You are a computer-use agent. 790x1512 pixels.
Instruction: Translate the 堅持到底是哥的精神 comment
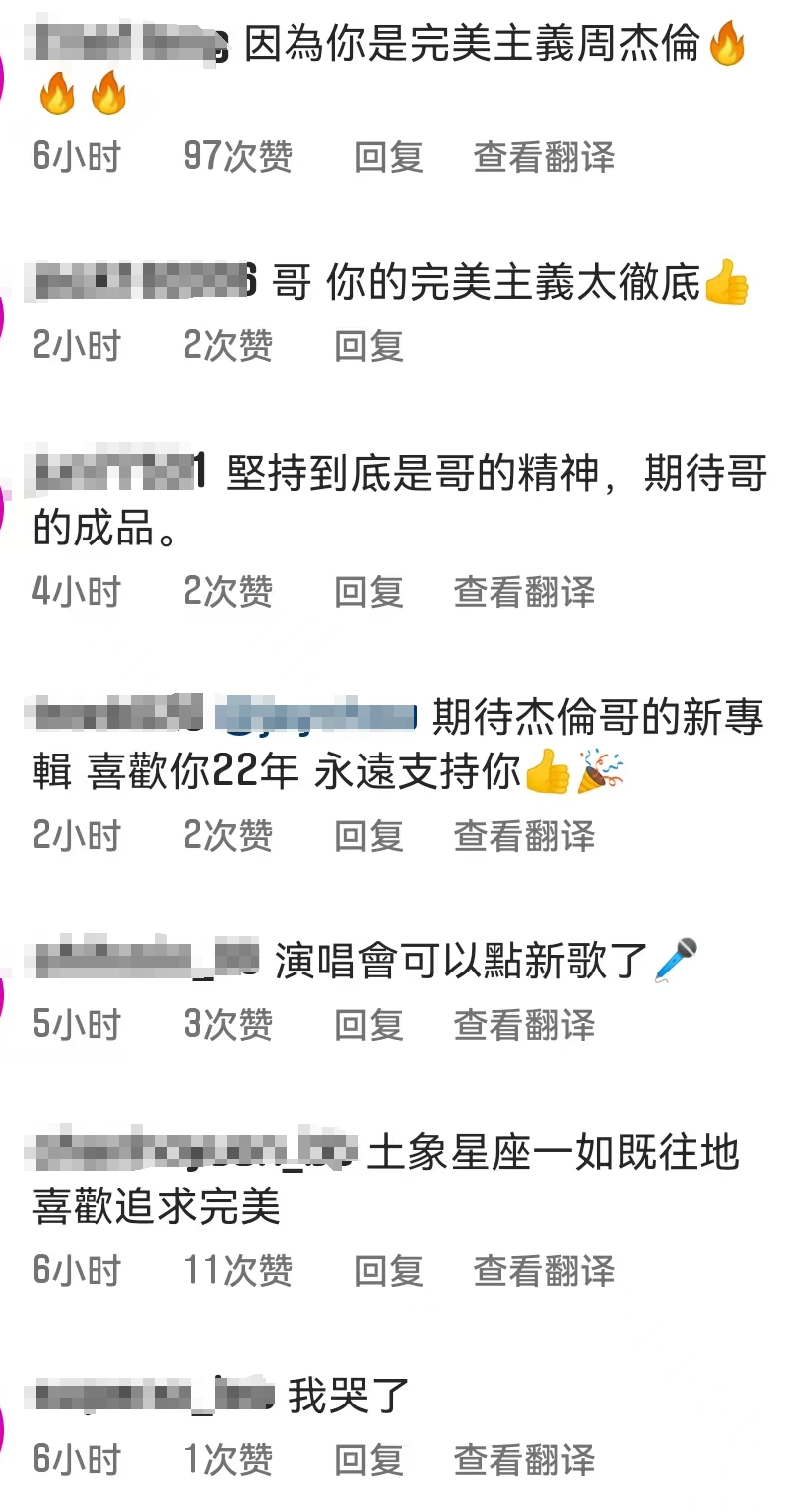click(x=523, y=592)
